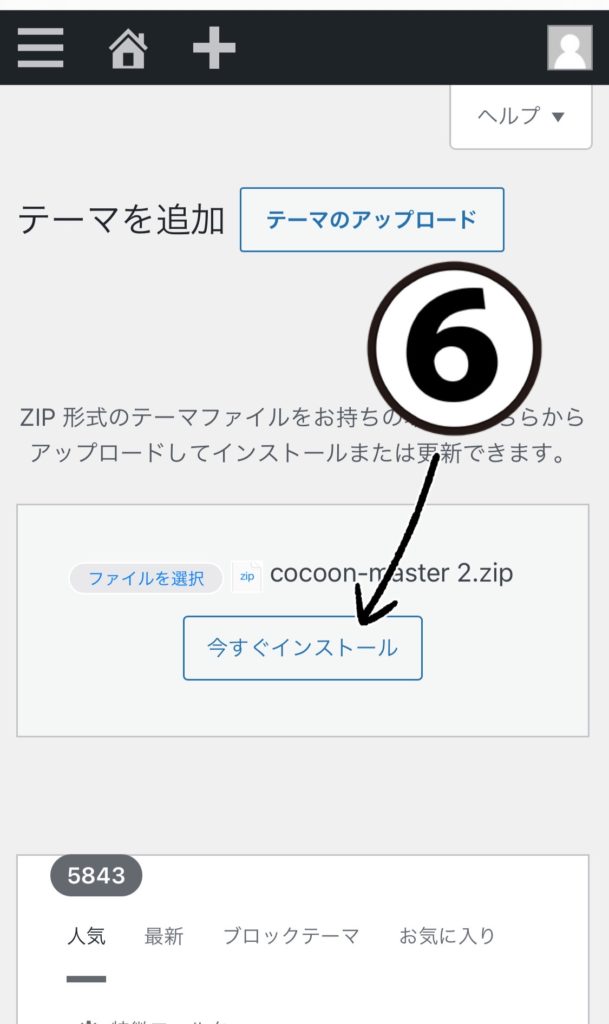Viewport: 609px width, 1024px height.
Task: Tap 今すぐインストール button
Action: 302,648
